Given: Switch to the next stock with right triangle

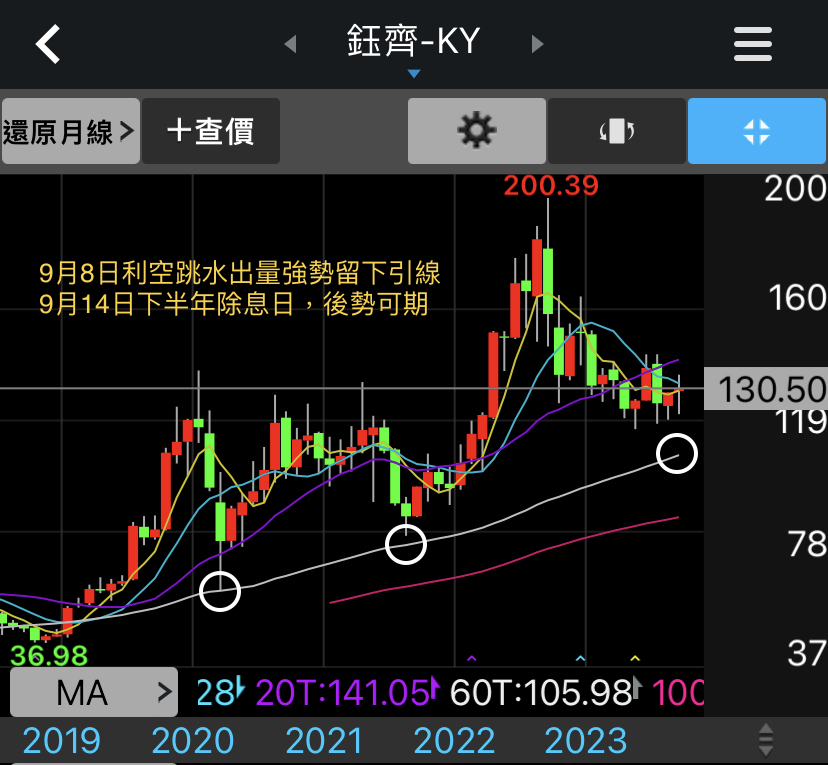Looking at the screenshot, I should point(538,44).
